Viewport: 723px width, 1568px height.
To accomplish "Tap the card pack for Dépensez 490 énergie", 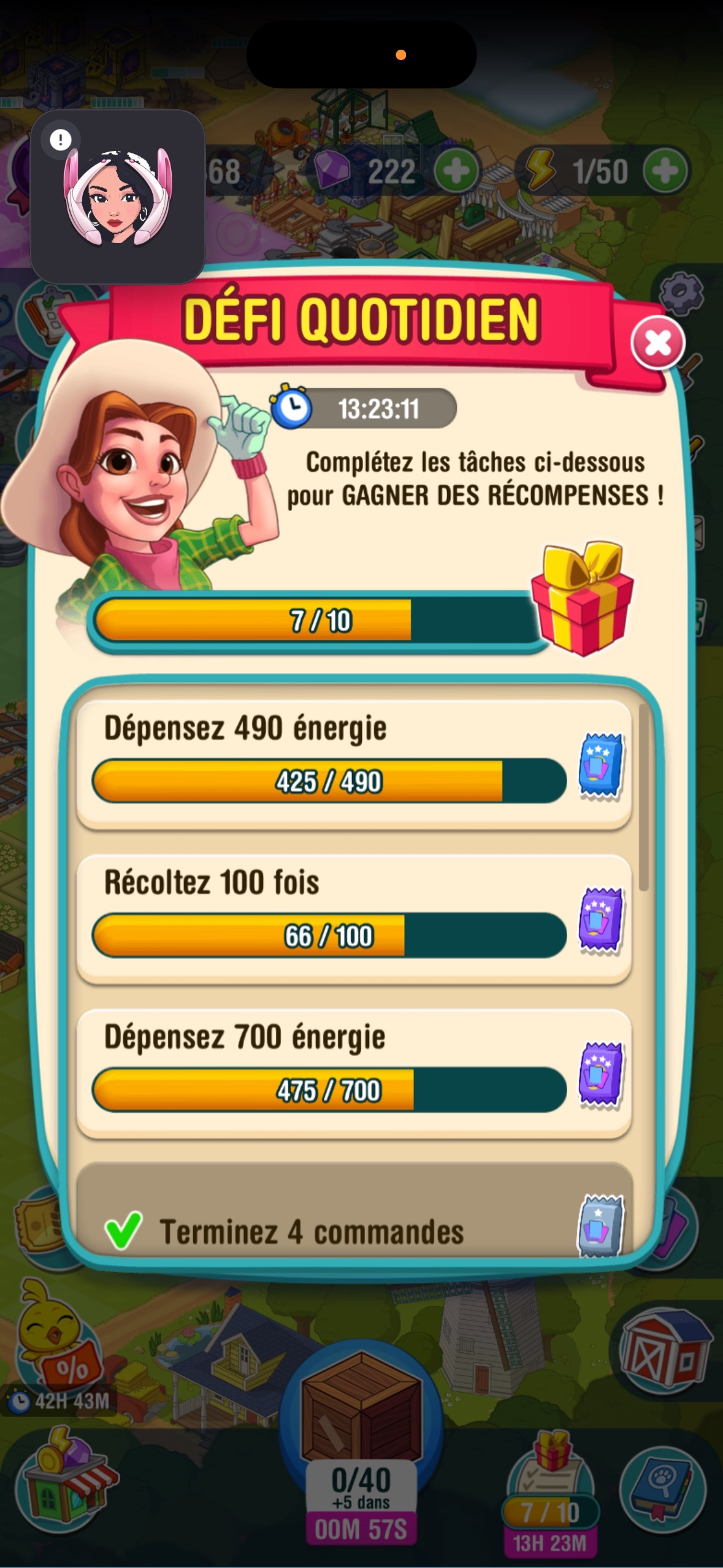I will pos(600,767).
